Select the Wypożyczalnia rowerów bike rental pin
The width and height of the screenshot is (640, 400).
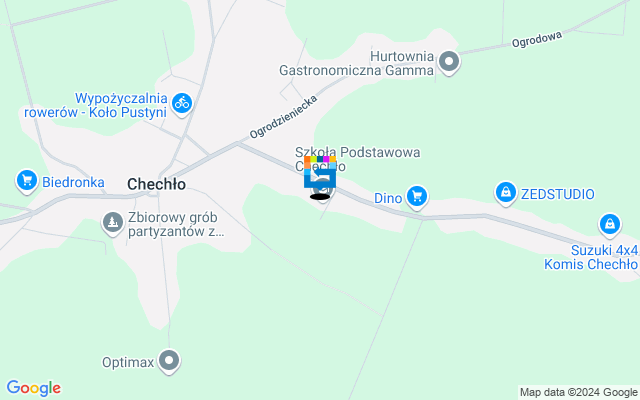pos(181,101)
